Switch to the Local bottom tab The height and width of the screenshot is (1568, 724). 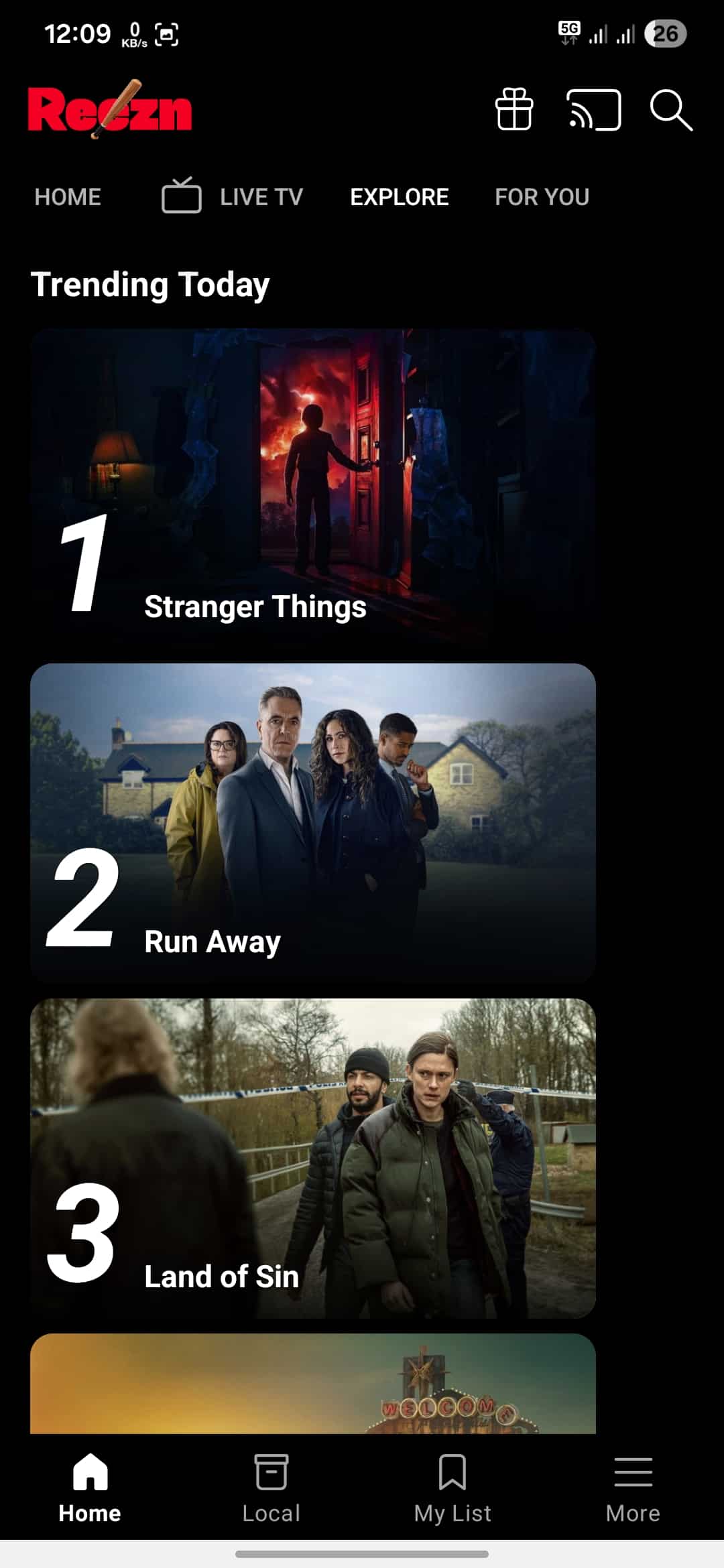tap(271, 1486)
